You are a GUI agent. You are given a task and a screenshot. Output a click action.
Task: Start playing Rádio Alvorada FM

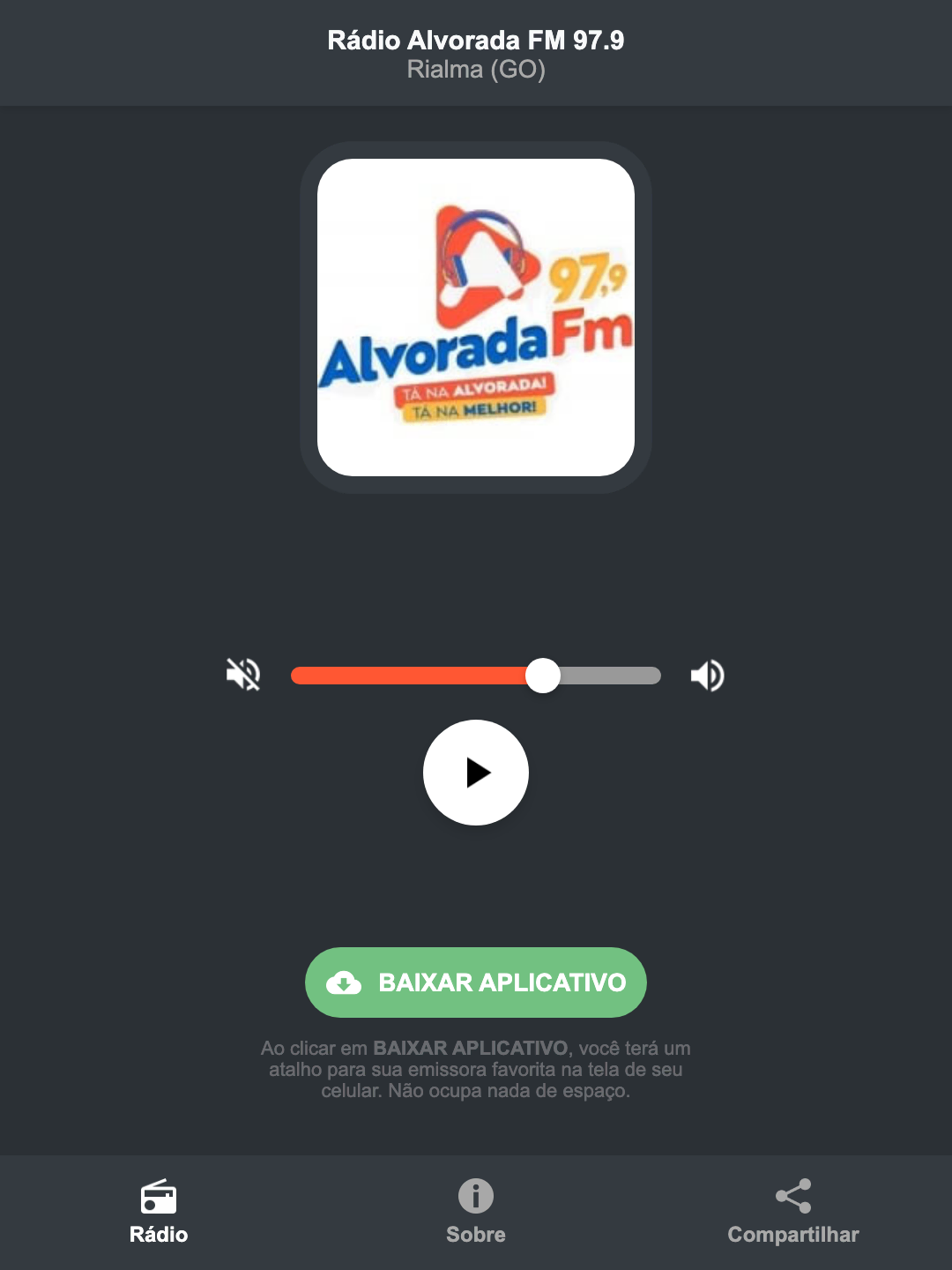coord(476,773)
